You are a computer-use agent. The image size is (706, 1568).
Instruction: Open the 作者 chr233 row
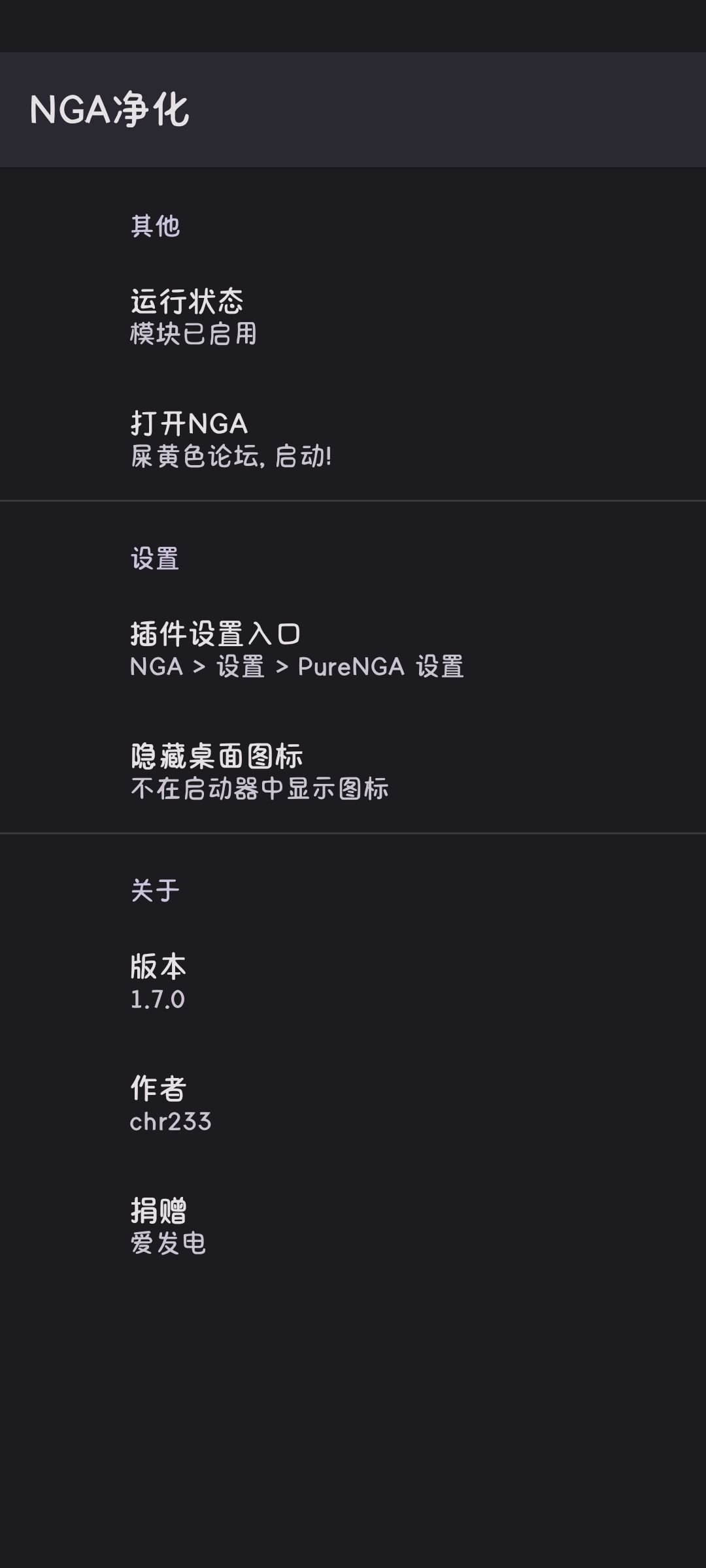(353, 1105)
